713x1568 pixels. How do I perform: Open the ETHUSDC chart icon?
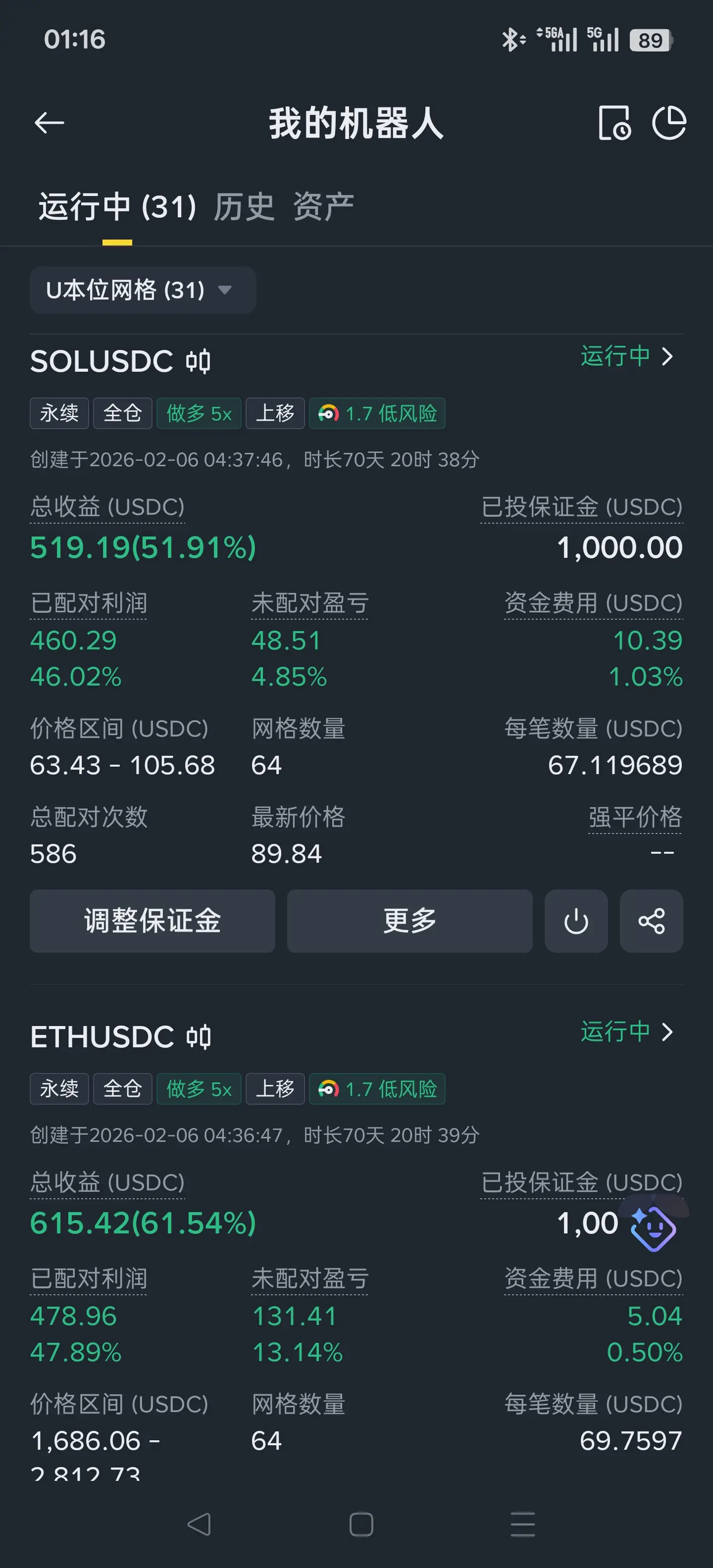[199, 1037]
